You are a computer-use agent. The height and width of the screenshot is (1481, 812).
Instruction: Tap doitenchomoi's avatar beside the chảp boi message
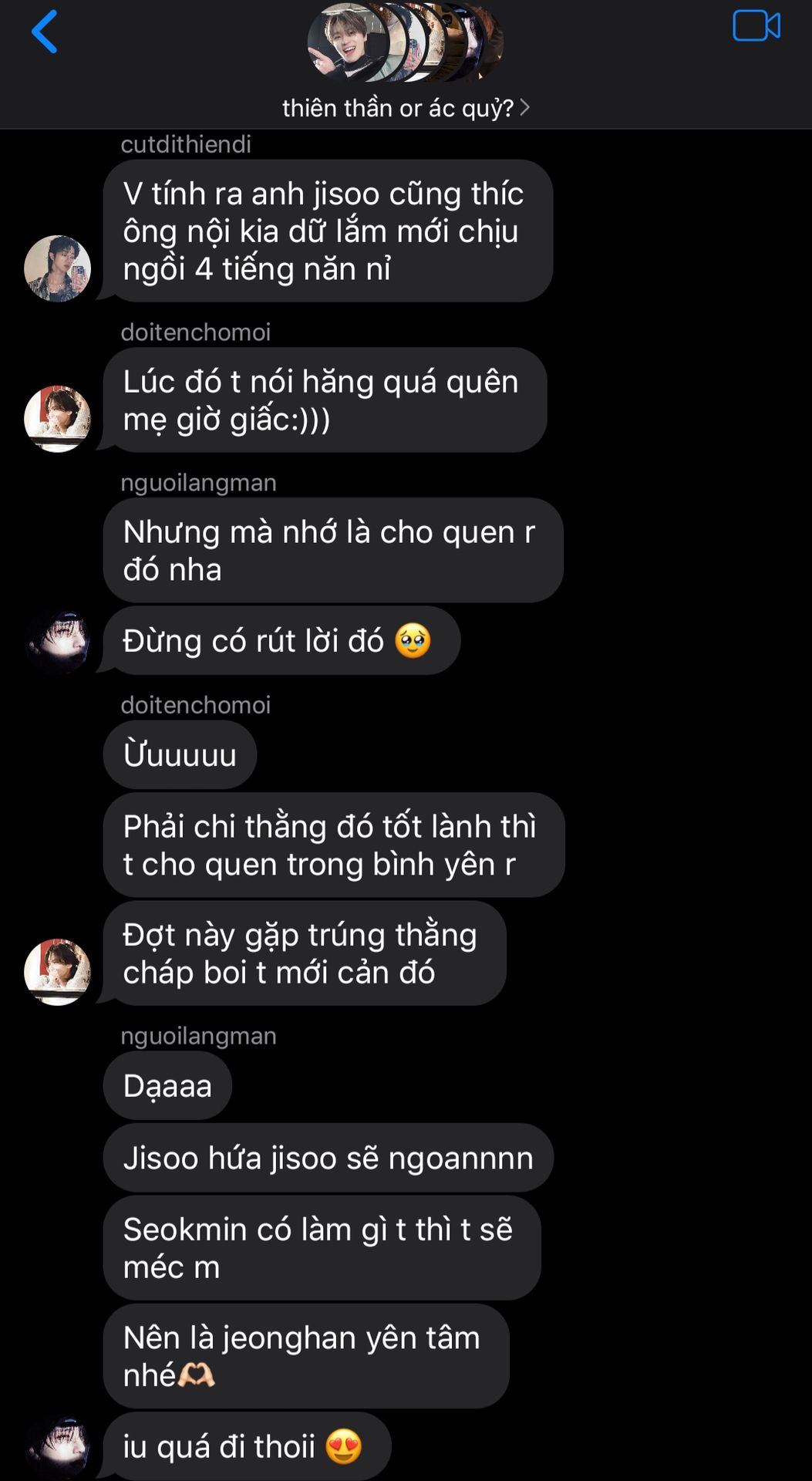click(58, 972)
